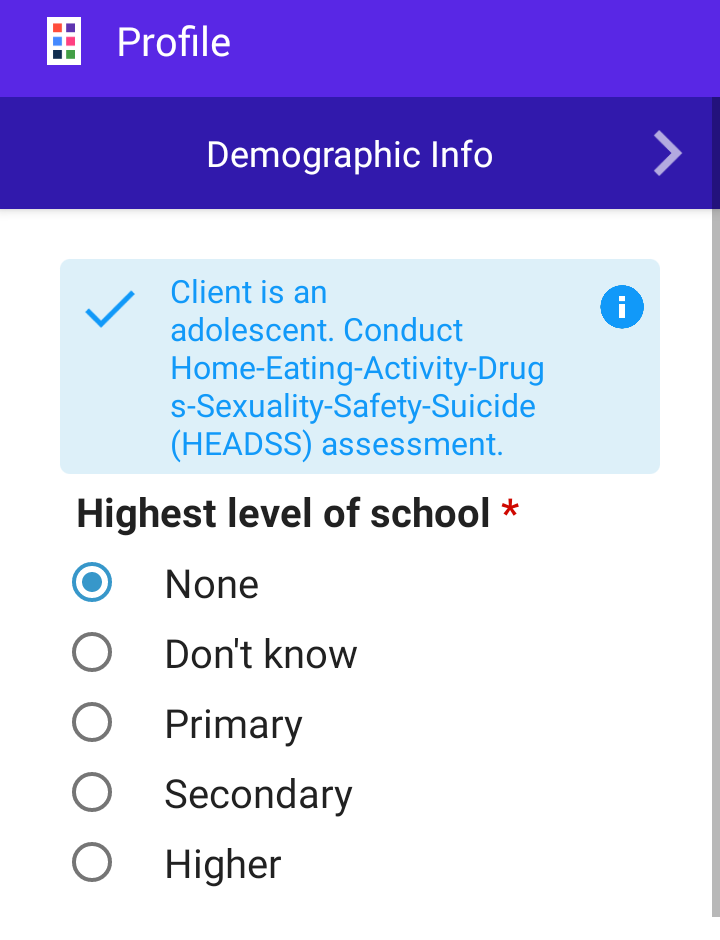Image resolution: width=720 pixels, height=940 pixels.
Task: Go to the next section via chevron arrow
Action: tap(667, 155)
